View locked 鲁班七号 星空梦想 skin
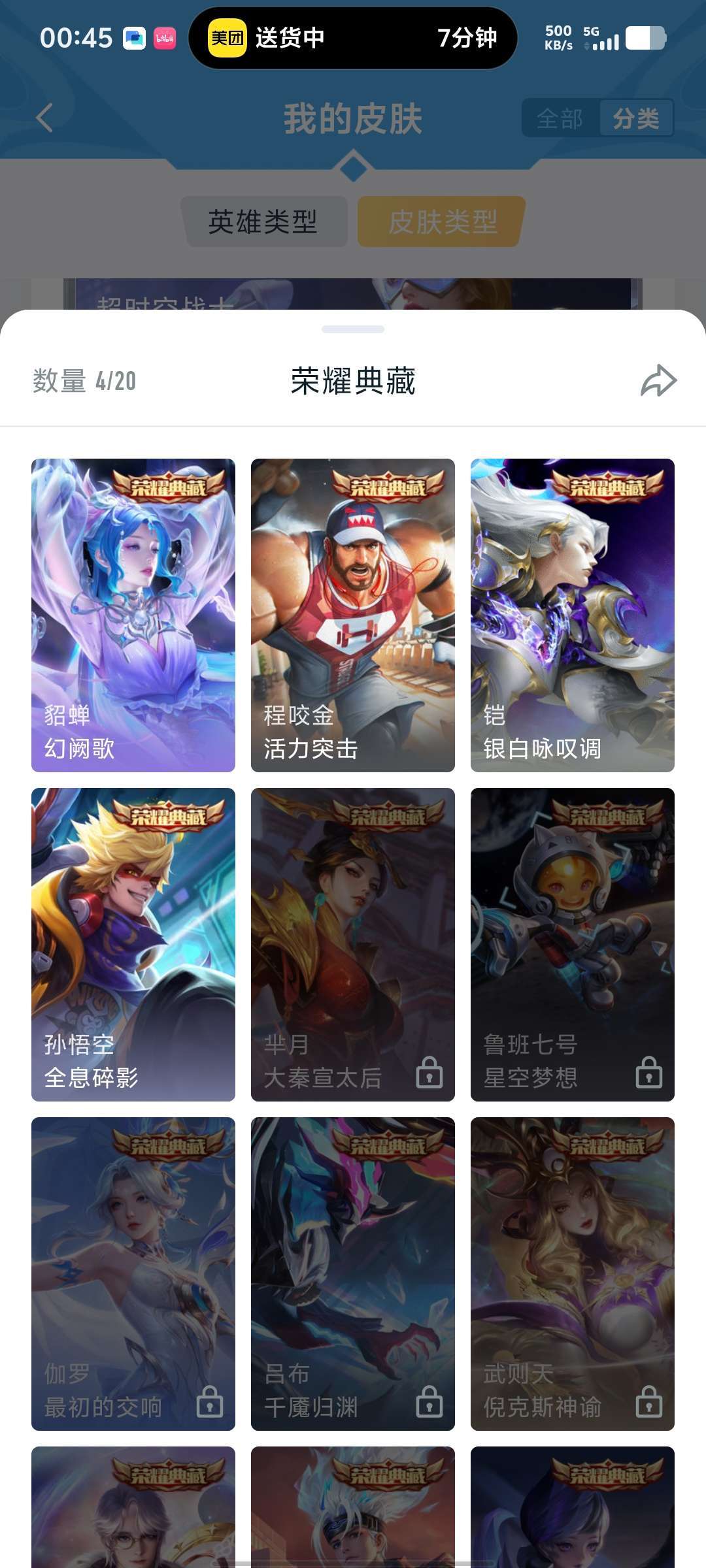The height and width of the screenshot is (1568, 706). click(573, 944)
